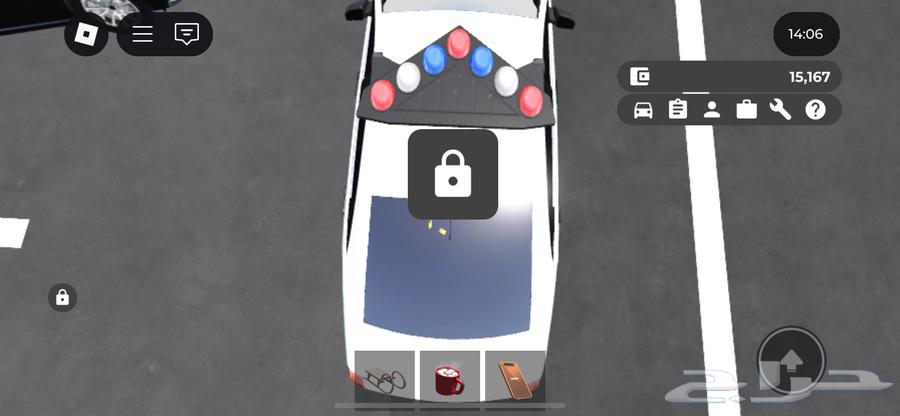Open the hamburger list menu
This screenshot has height=416, width=900.
143,34
